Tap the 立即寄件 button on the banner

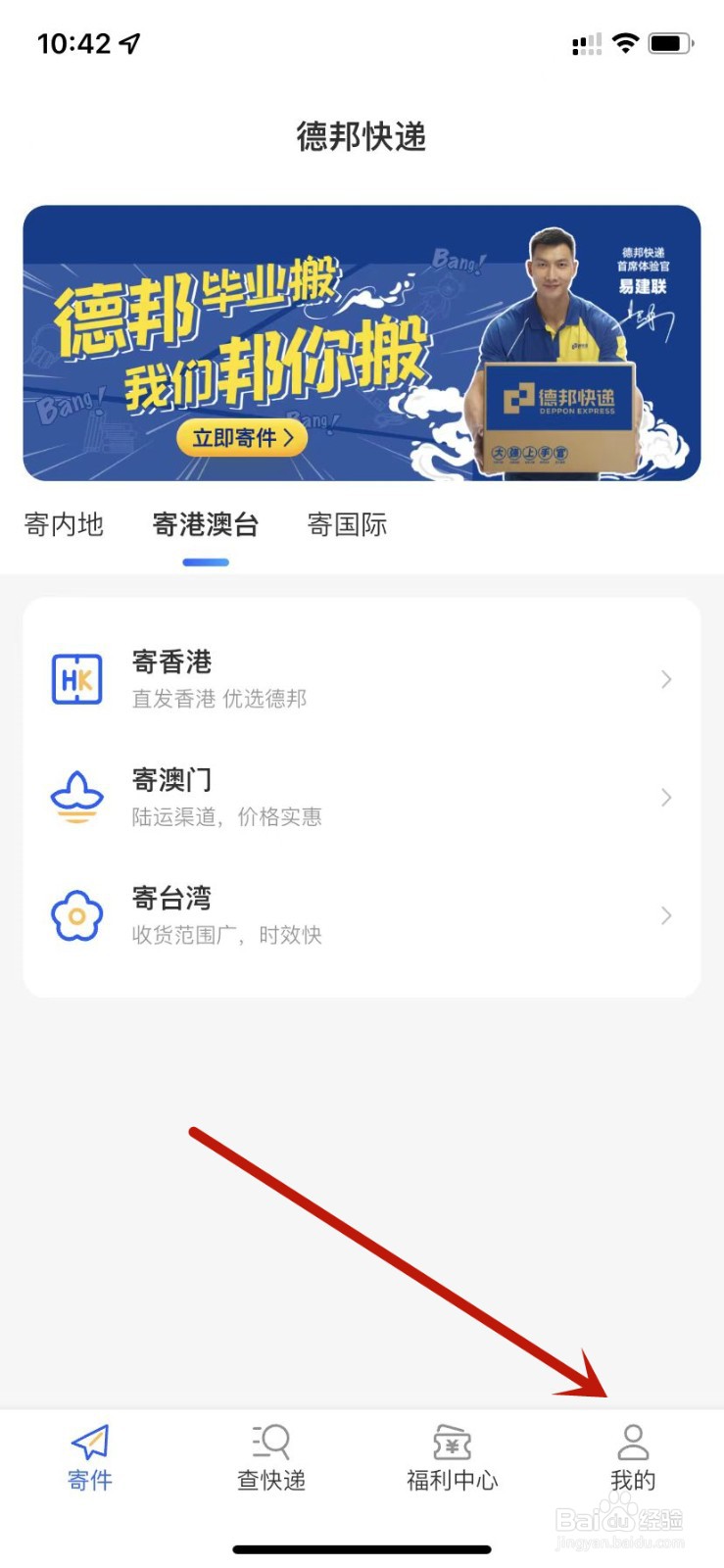coord(241,438)
